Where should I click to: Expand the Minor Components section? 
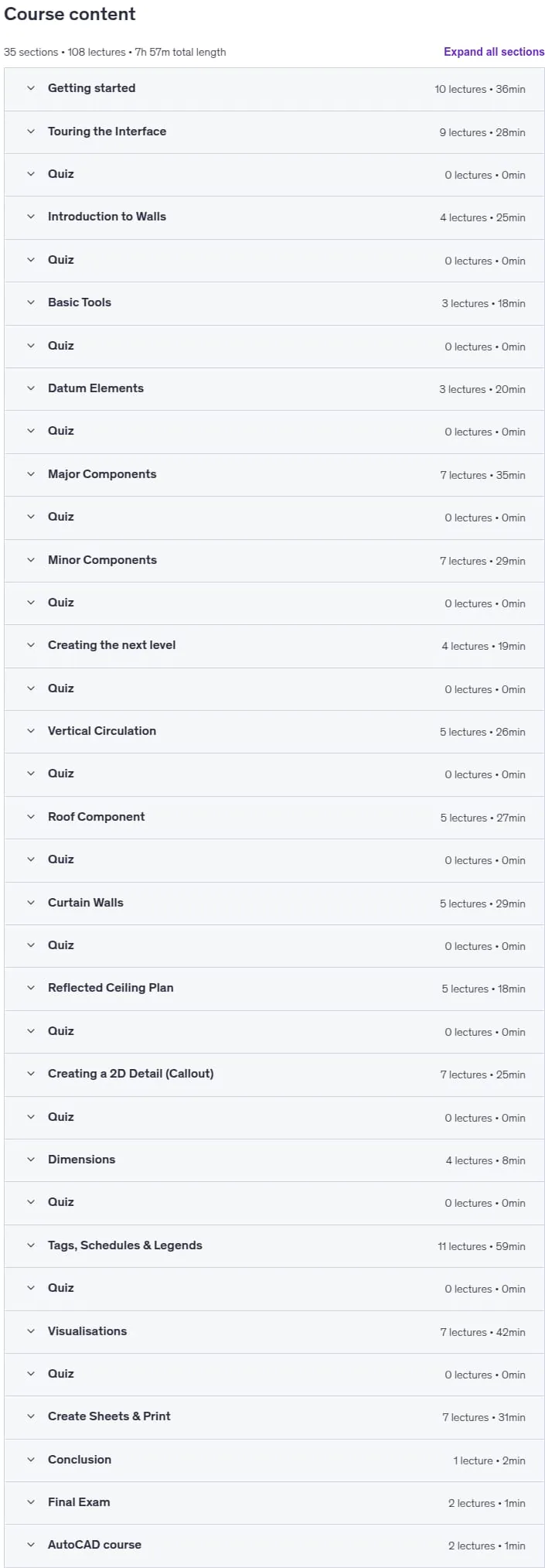[x=274, y=561]
